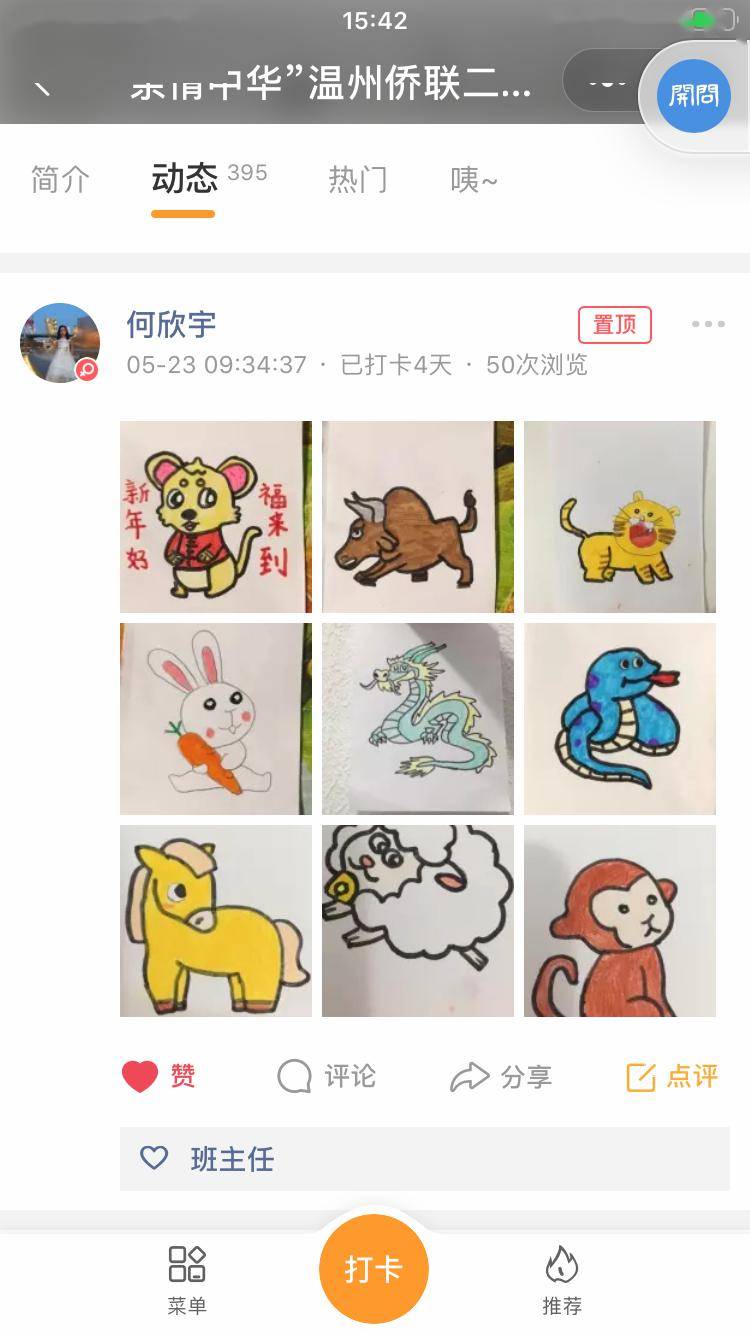The image size is (750, 1334).
Task: View the mouse drawing with 新年好
Action: [x=216, y=516]
